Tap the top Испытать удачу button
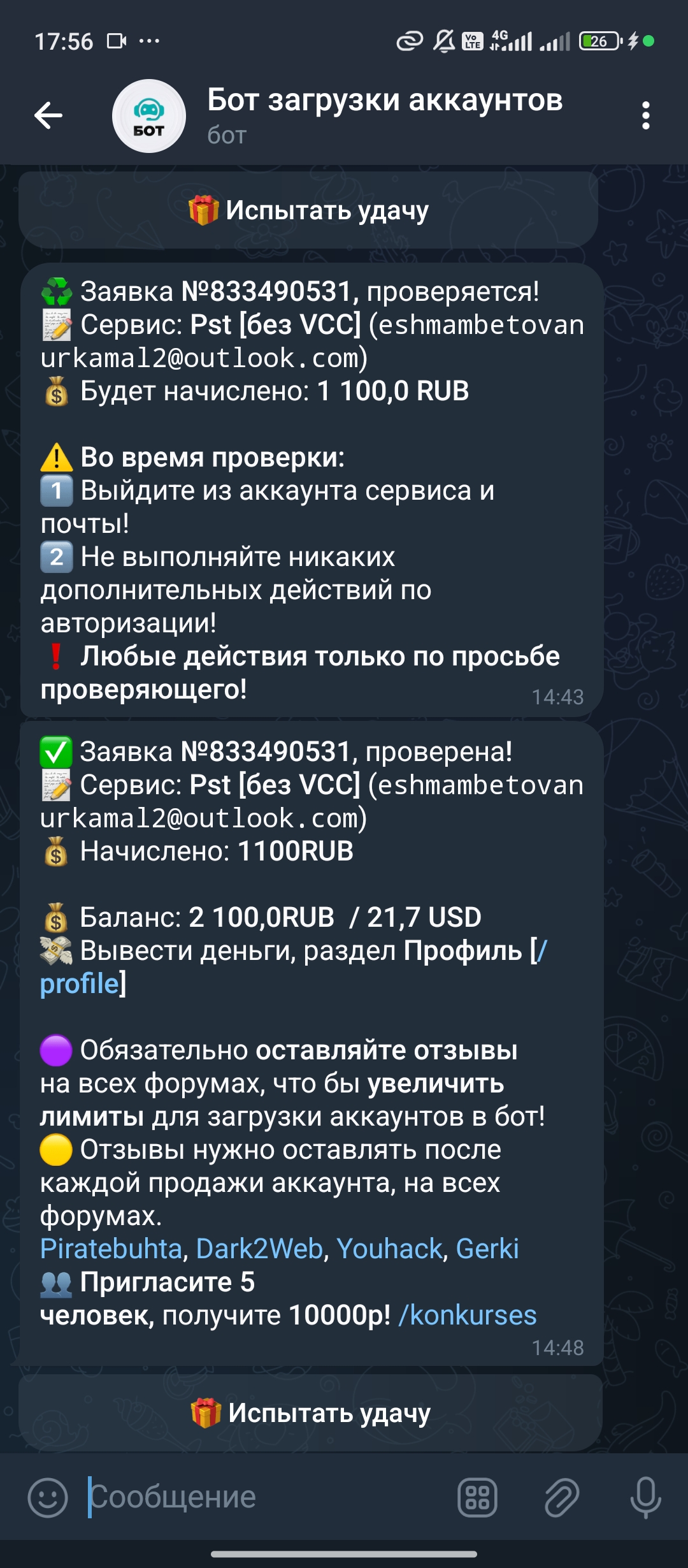This screenshot has width=688, height=1568. [308, 210]
